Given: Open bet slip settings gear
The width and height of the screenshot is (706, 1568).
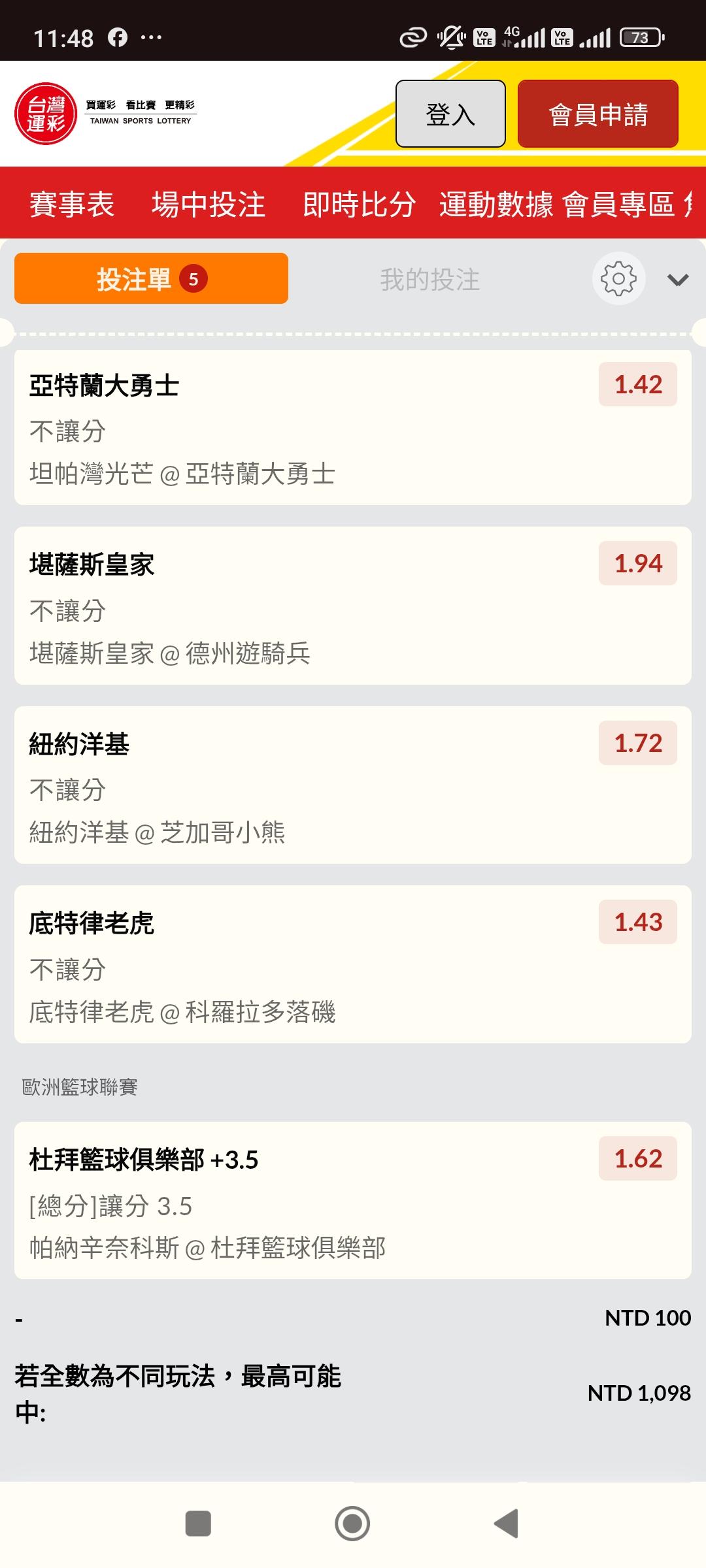Looking at the screenshot, I should tap(618, 279).
